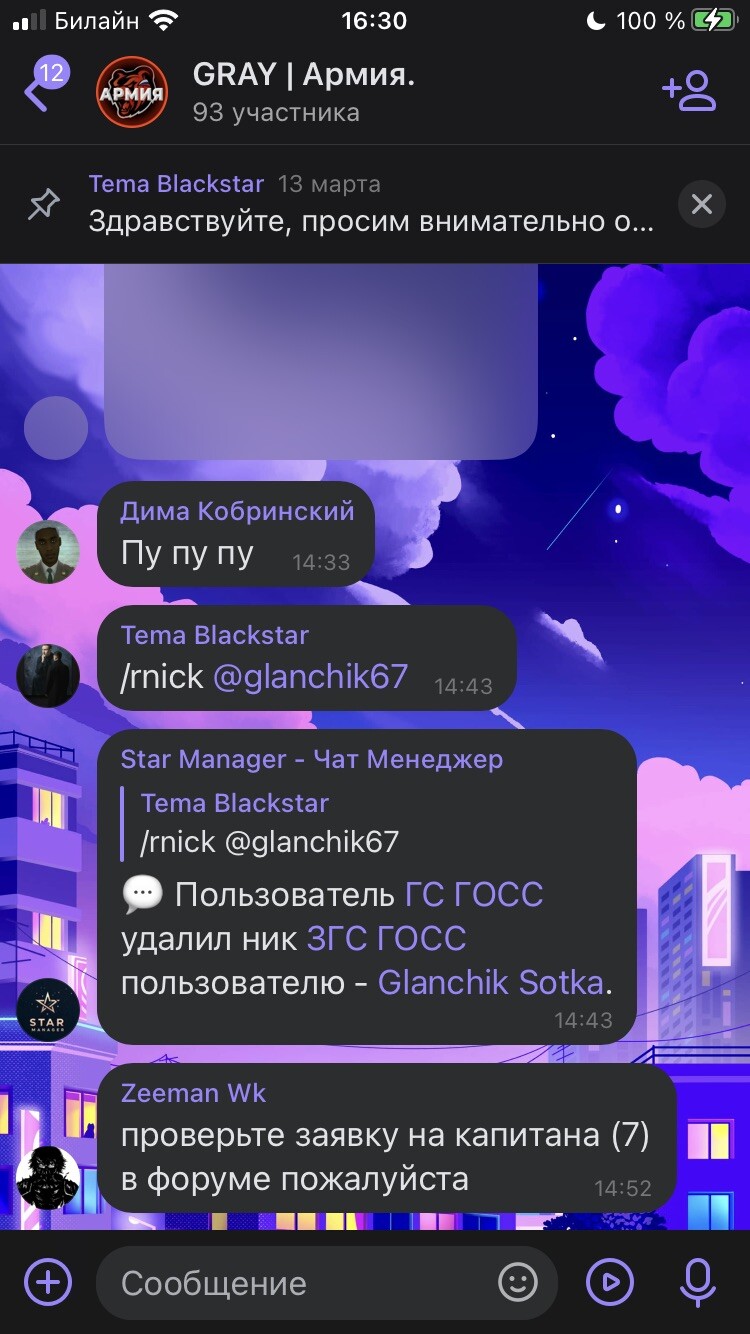The height and width of the screenshot is (1334, 750).
Task: Start a voice message with the microphone
Action: pos(697,1282)
